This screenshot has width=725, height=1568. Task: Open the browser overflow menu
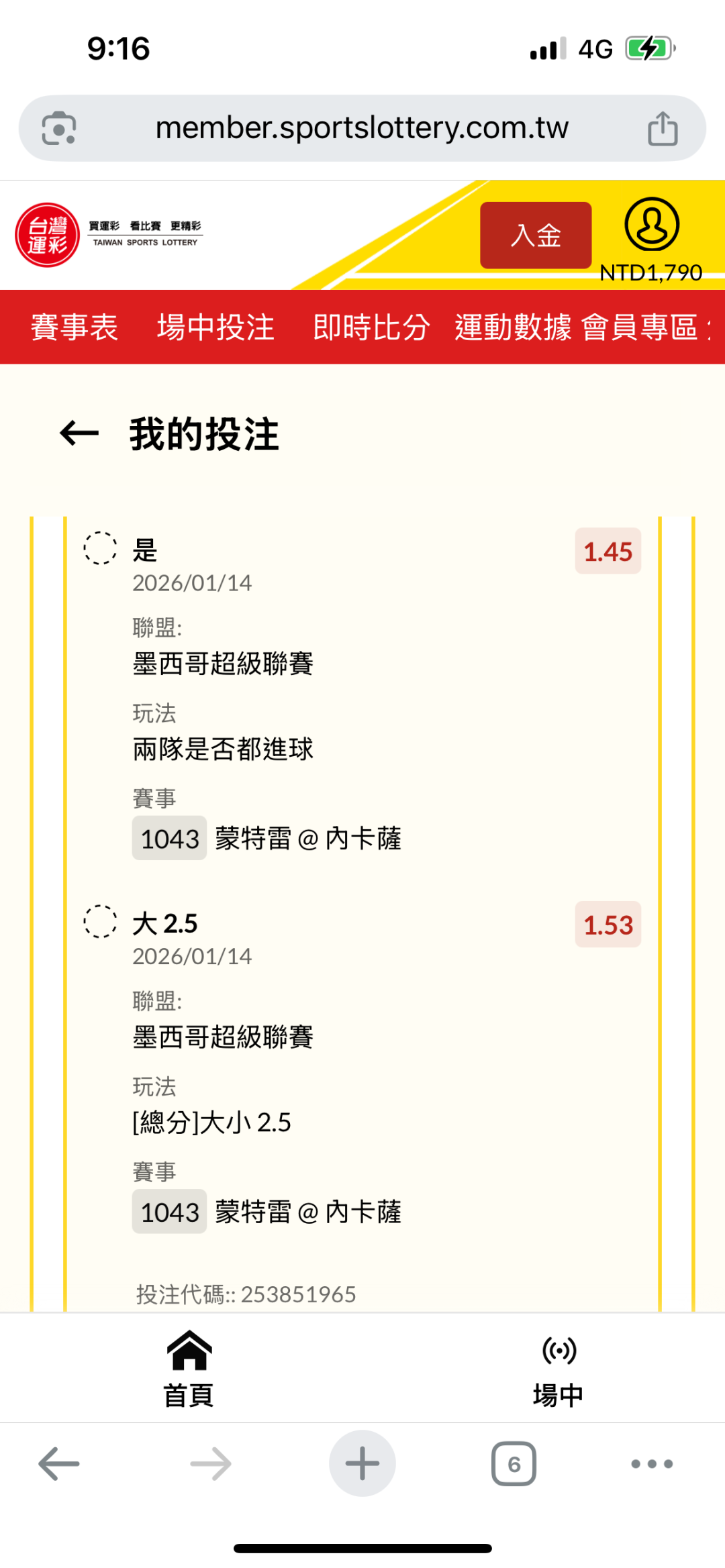(652, 1463)
